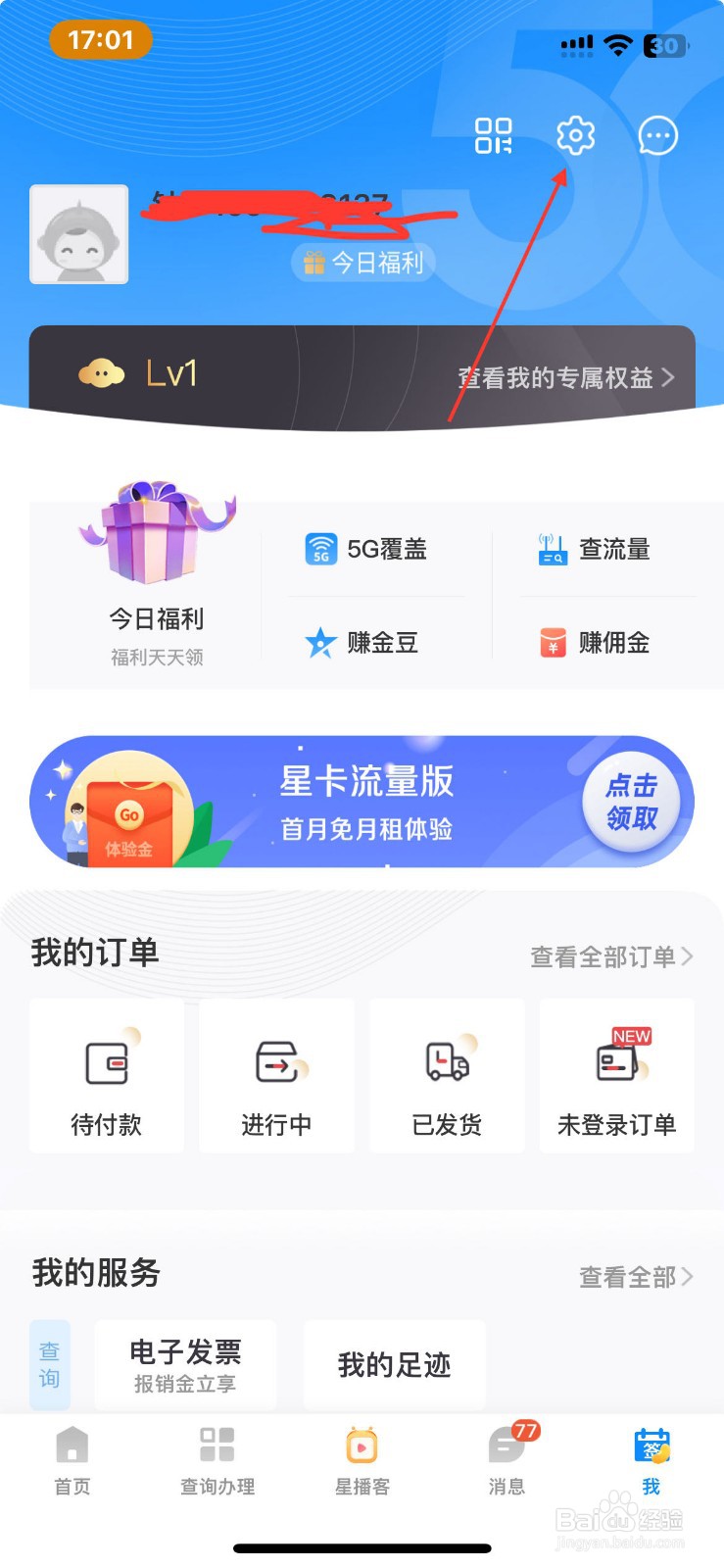The height and width of the screenshot is (1568, 724).
Task: Open the 今日福利 gift box card
Action: point(157,576)
